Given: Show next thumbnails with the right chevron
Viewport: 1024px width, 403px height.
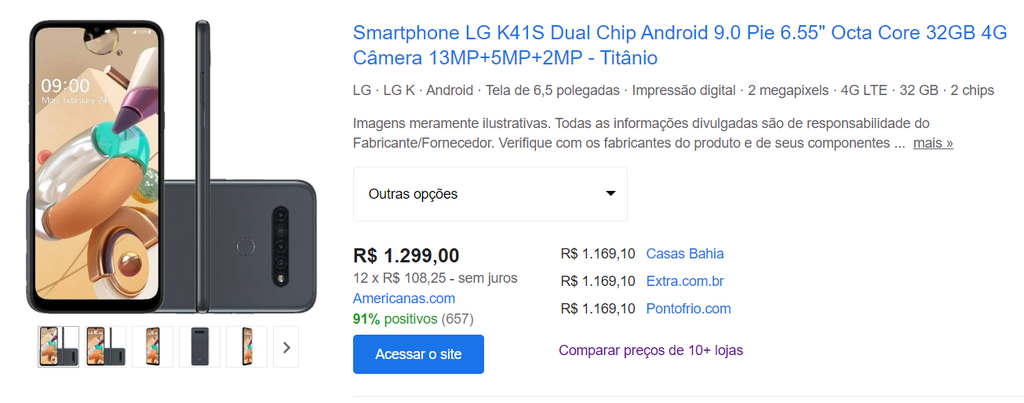Looking at the screenshot, I should click(286, 347).
